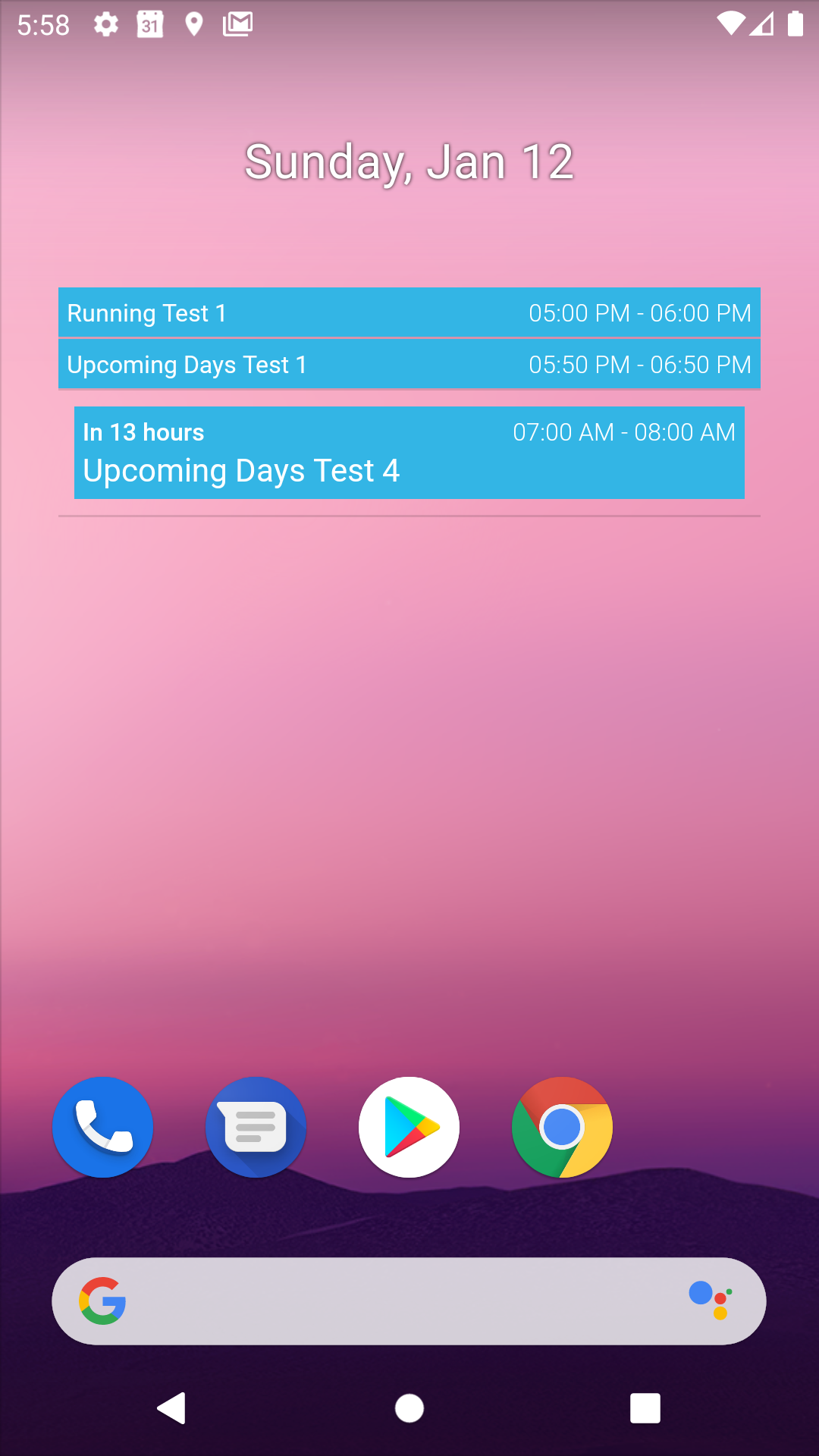The width and height of the screenshot is (819, 1456).
Task: Launch the Phone app
Action: (103, 1127)
